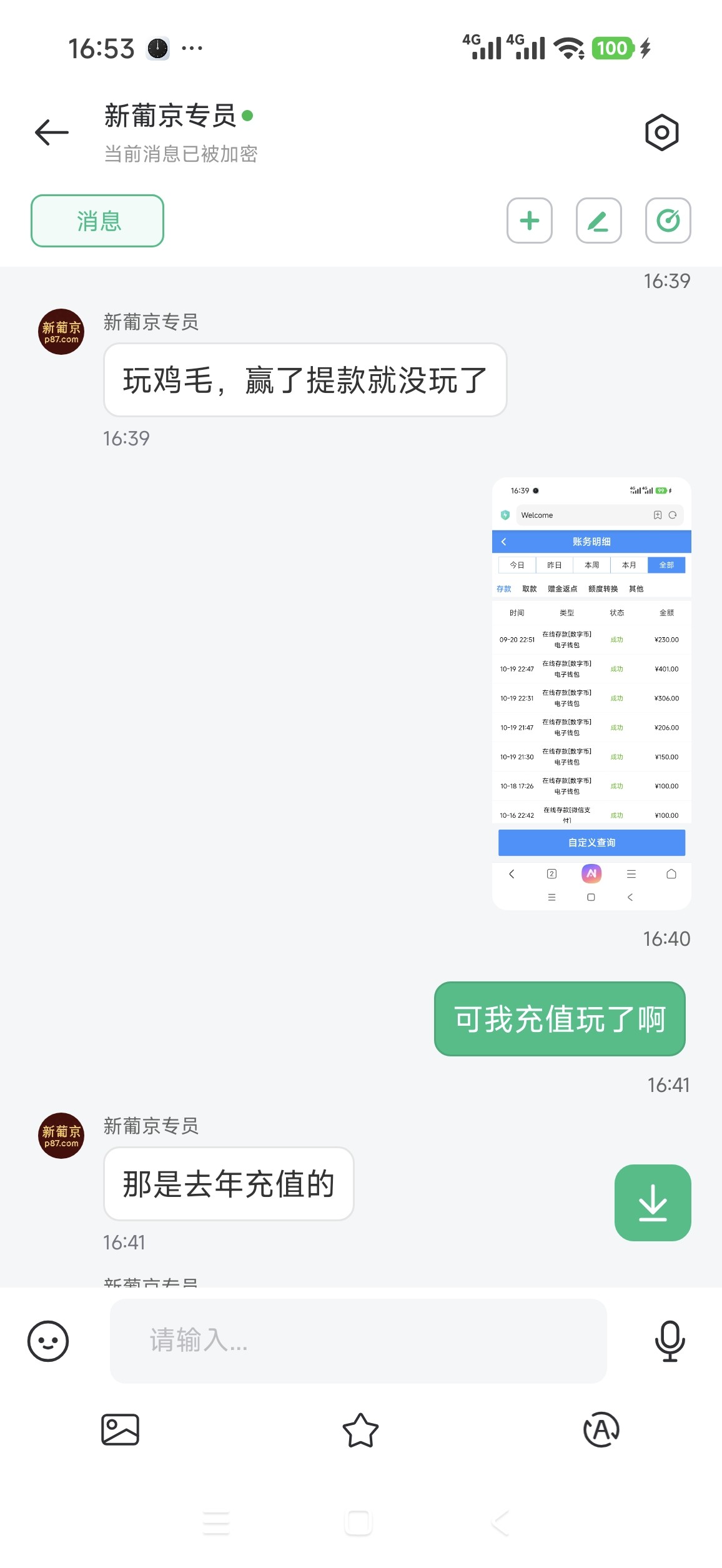Tap the system home button
The image size is (722, 1568).
[x=359, y=1523]
